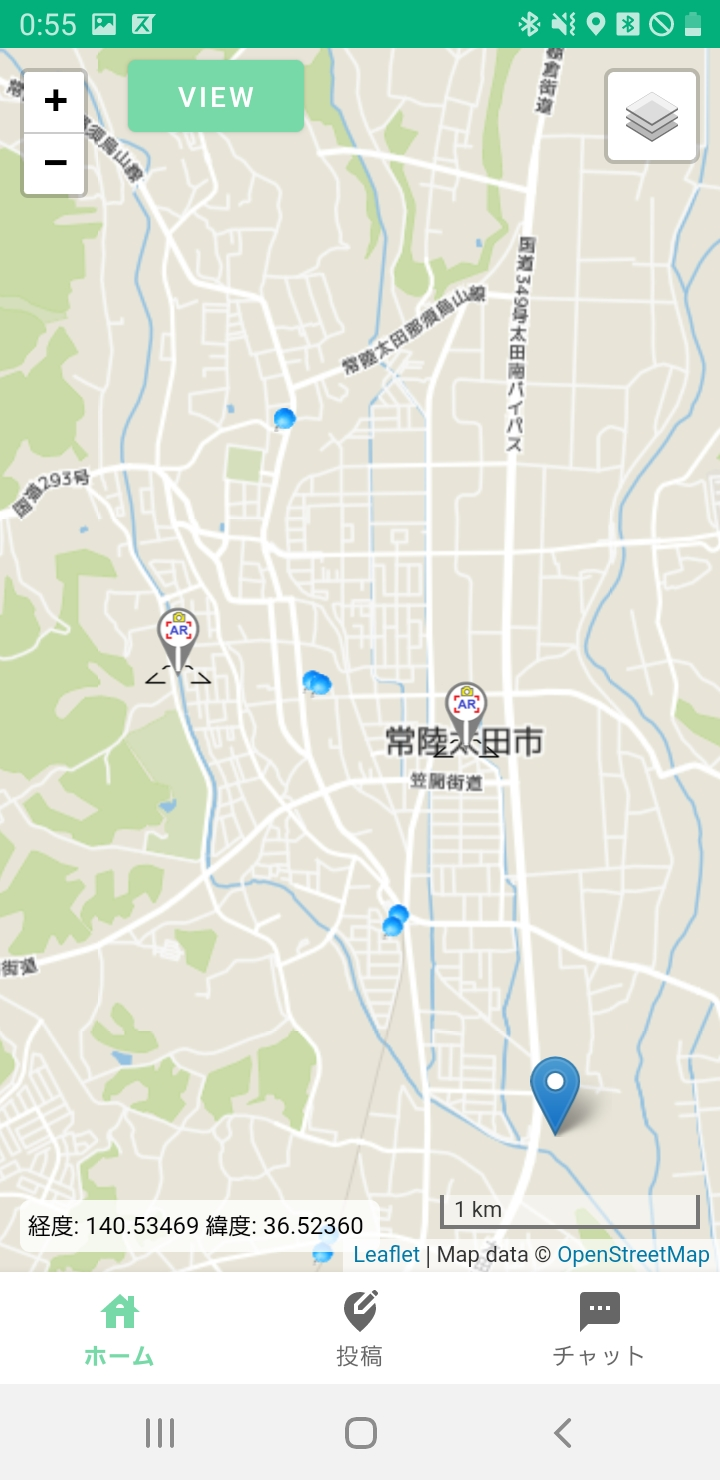Tap the green VIEW button
The width and height of the screenshot is (720, 1480).
[x=216, y=97]
